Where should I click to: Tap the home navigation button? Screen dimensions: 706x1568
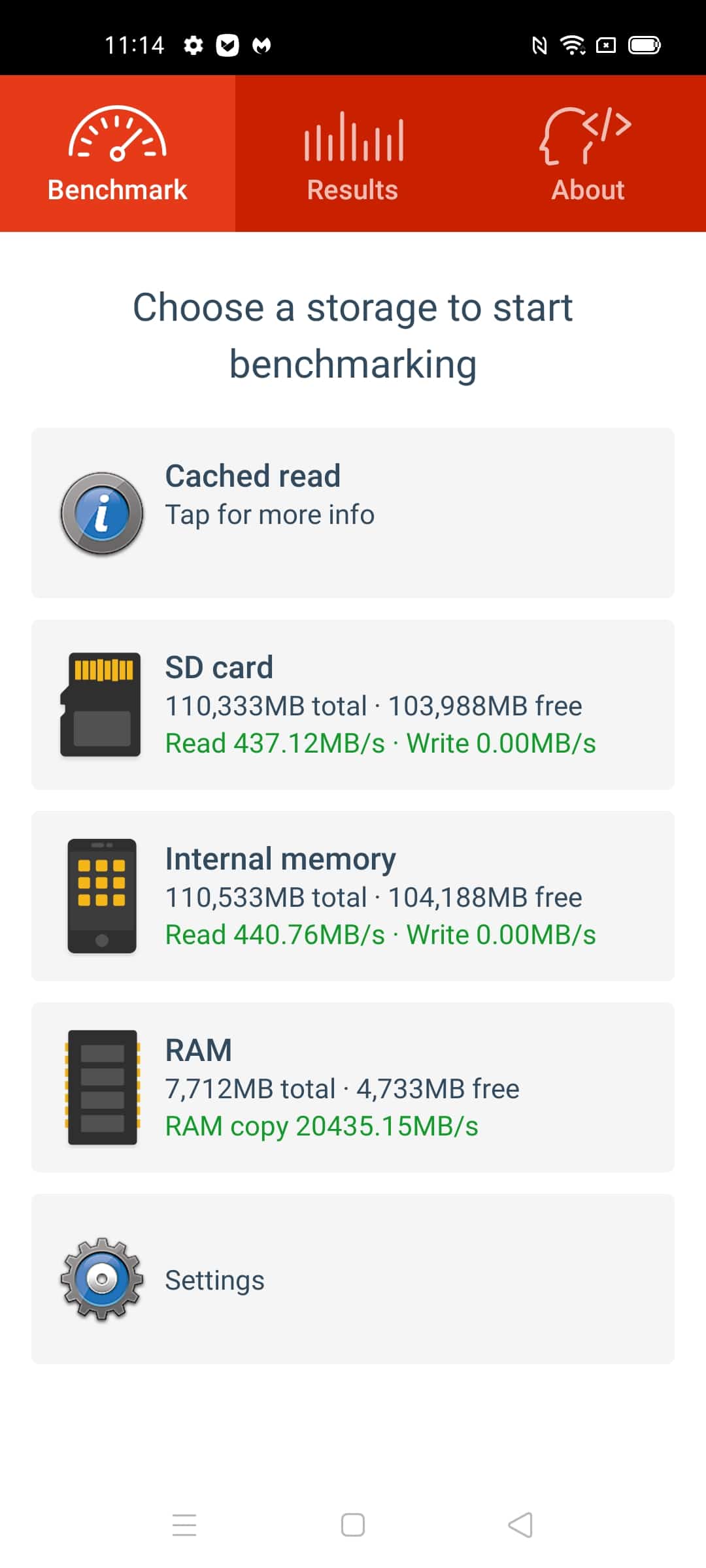pyautogui.click(x=353, y=1525)
